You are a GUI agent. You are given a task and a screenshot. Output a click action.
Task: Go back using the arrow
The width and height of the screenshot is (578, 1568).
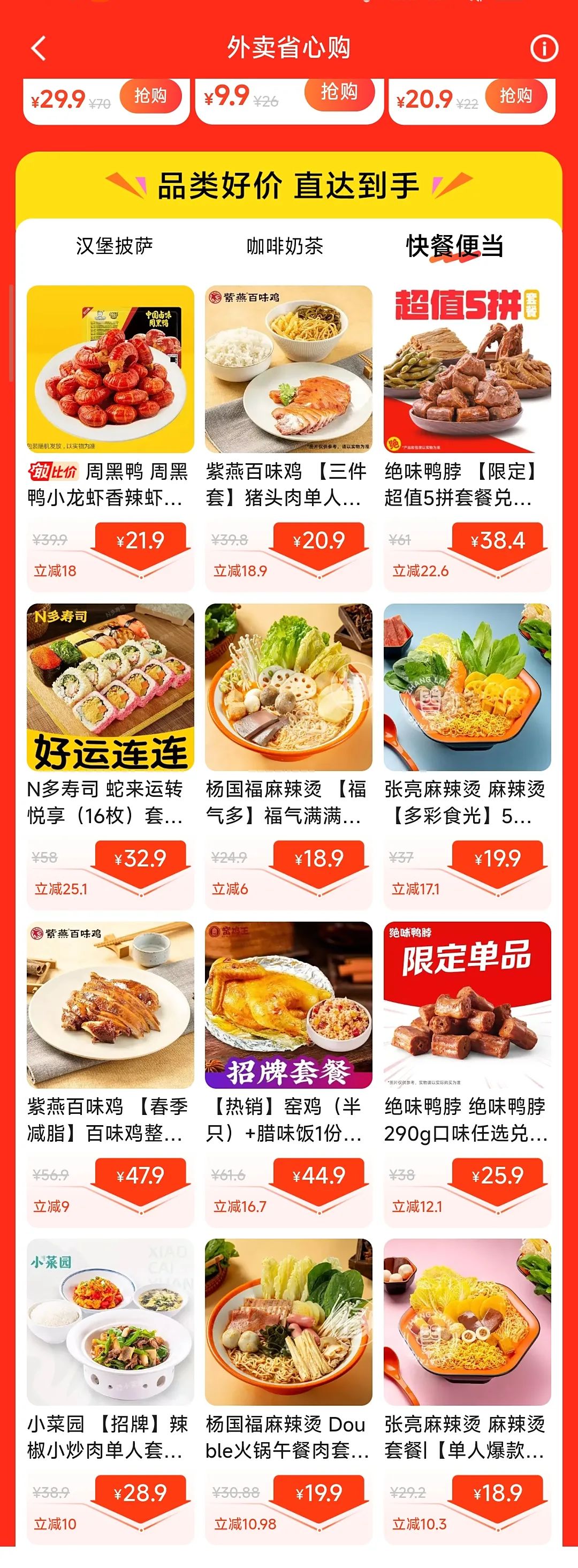(x=39, y=48)
